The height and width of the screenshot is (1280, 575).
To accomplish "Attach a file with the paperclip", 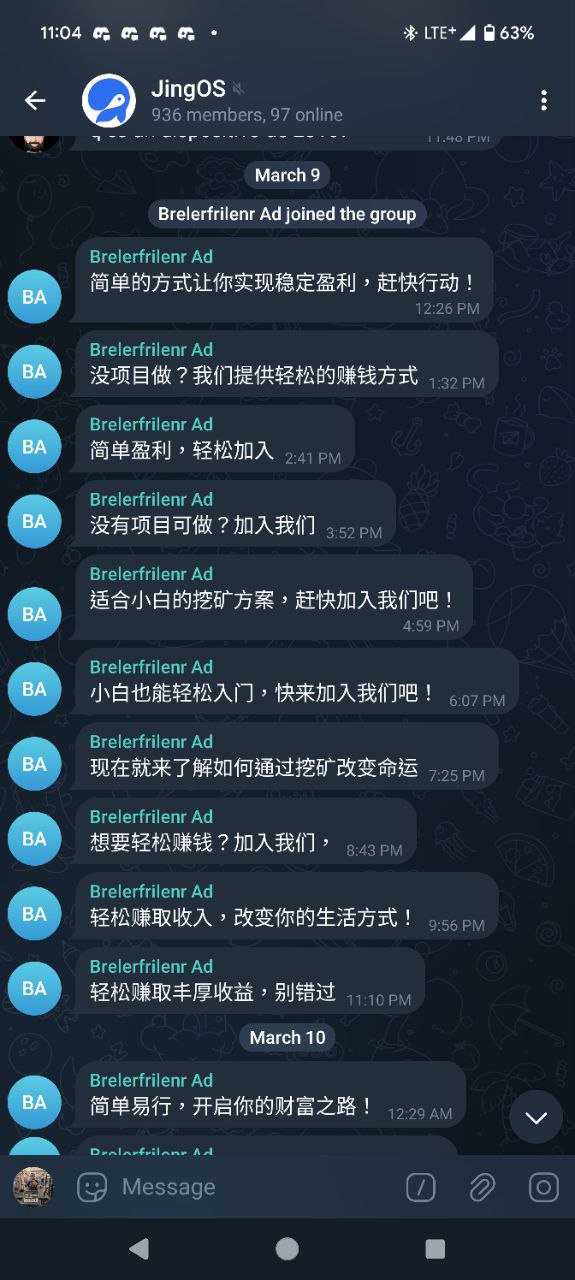I will coord(482,1187).
